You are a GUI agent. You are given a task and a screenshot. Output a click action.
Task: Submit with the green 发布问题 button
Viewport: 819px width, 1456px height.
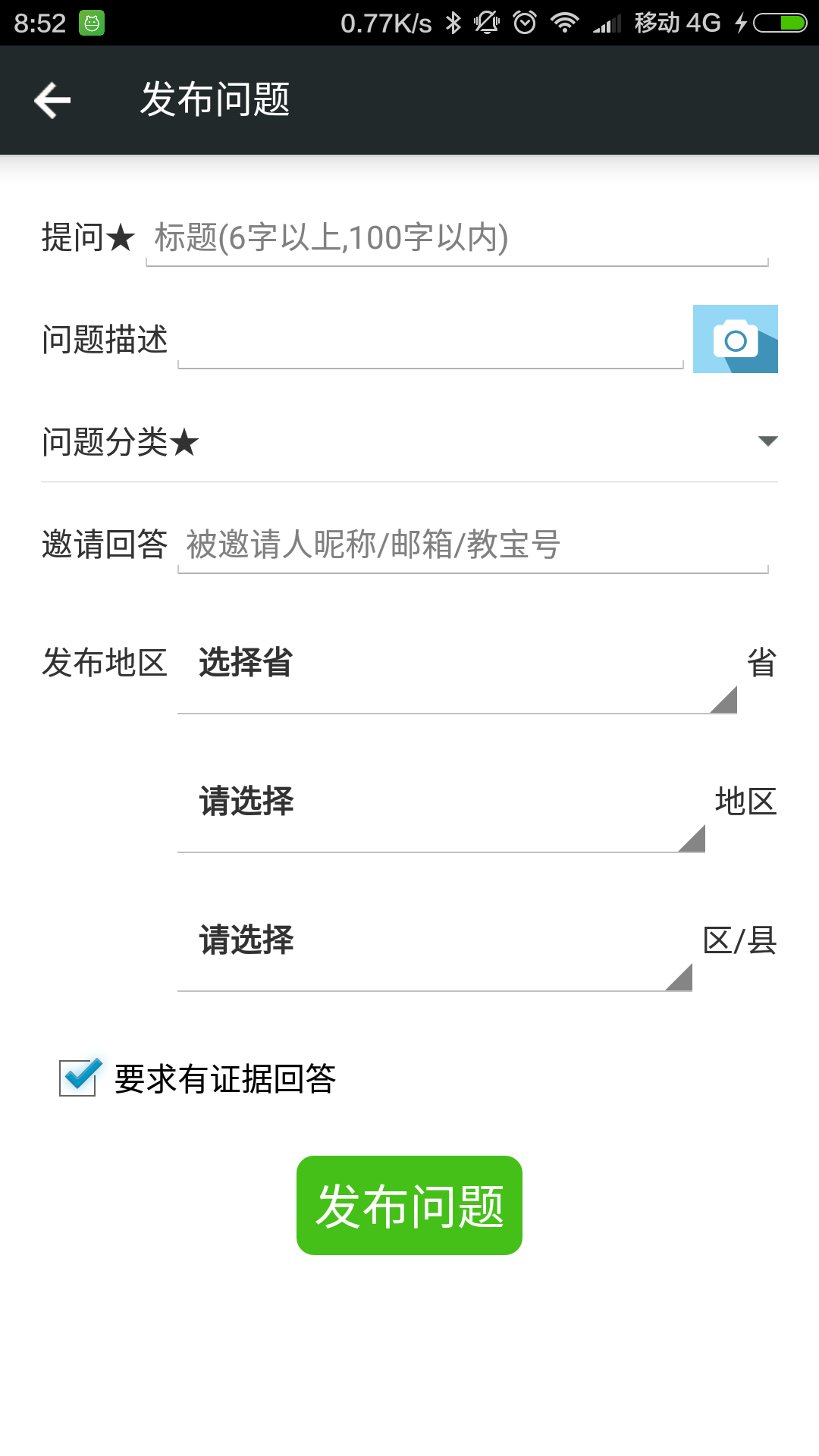[409, 1205]
